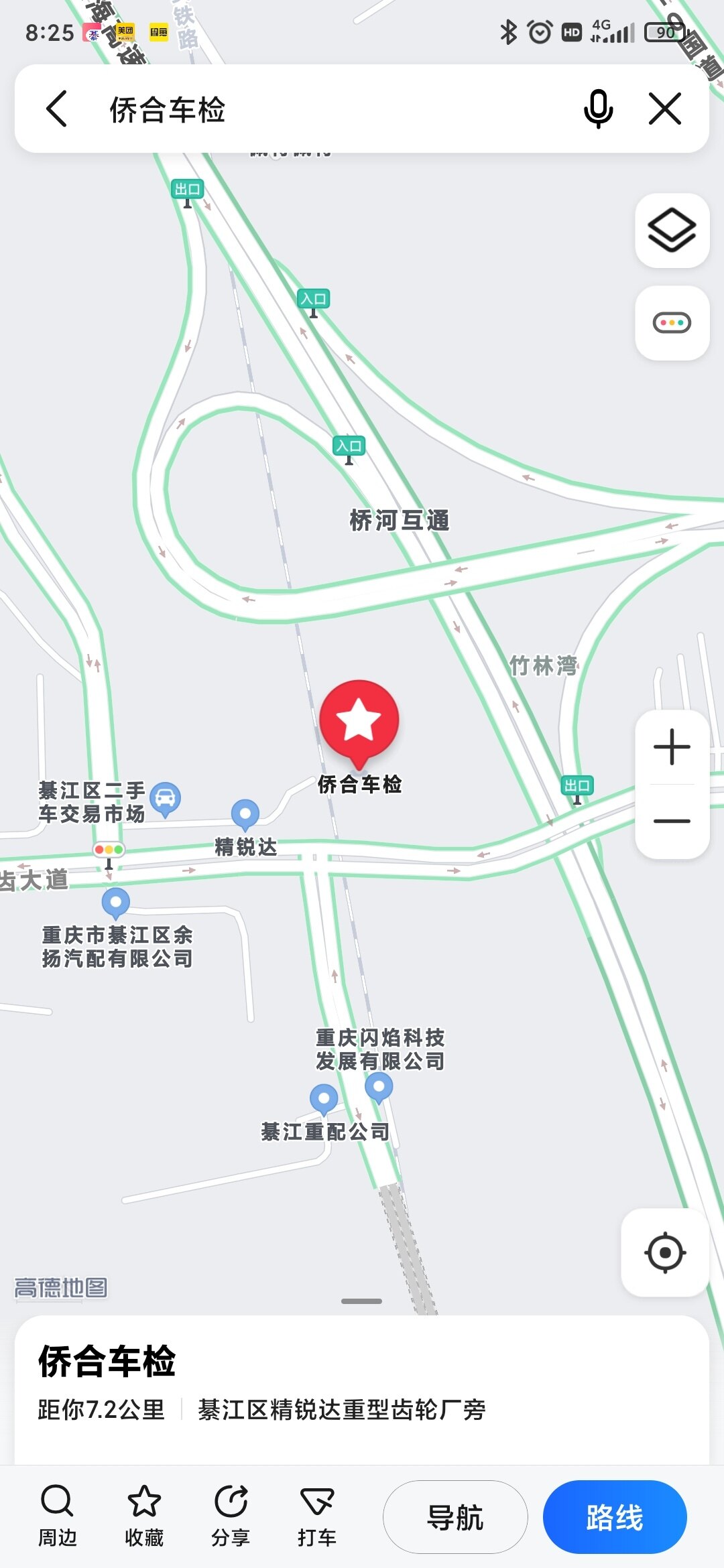
Task: Start voice search with the microphone
Action: (x=598, y=109)
